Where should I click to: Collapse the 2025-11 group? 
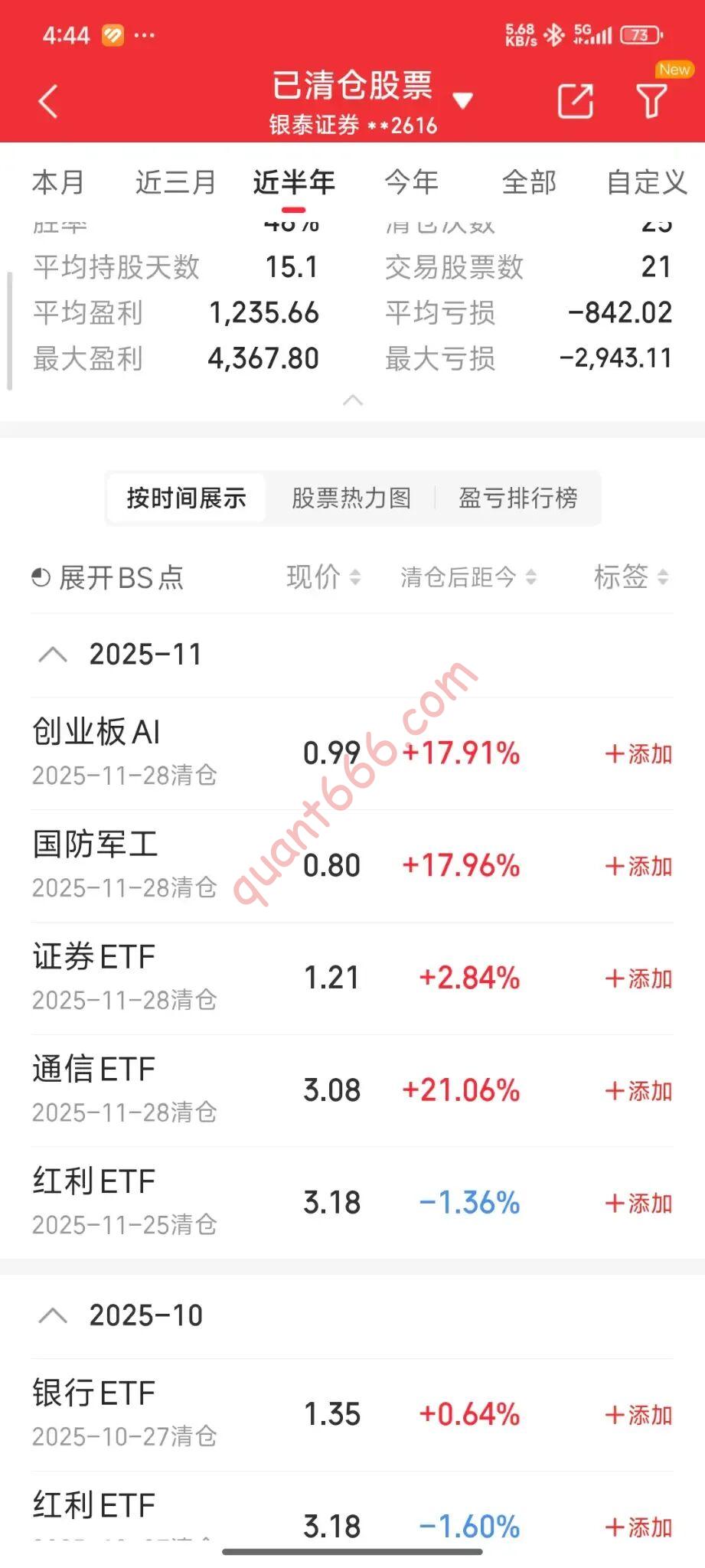(x=53, y=655)
